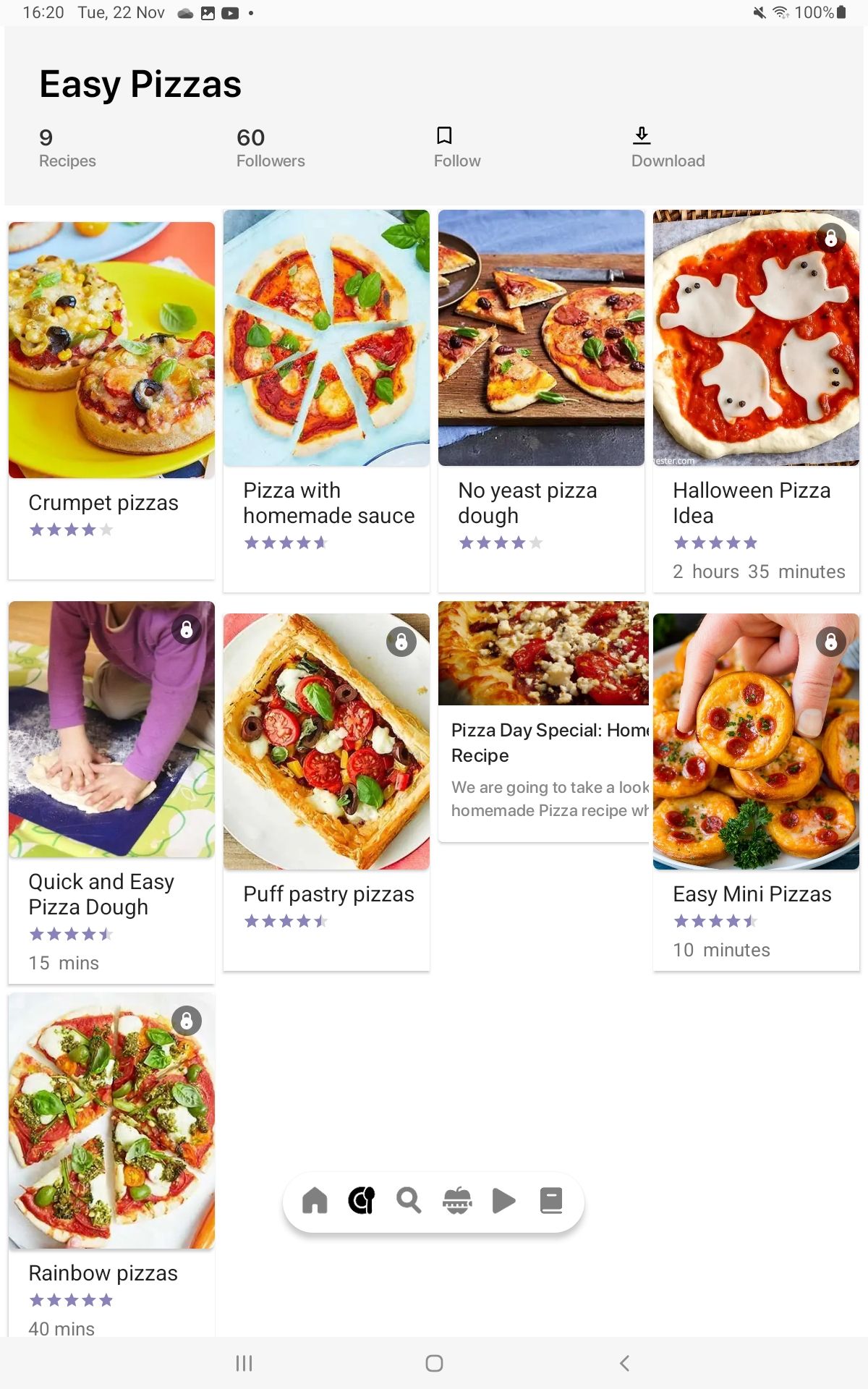Viewport: 868px width, 1389px height.
Task: Switch to the plate and spoon tab
Action: point(362,1201)
